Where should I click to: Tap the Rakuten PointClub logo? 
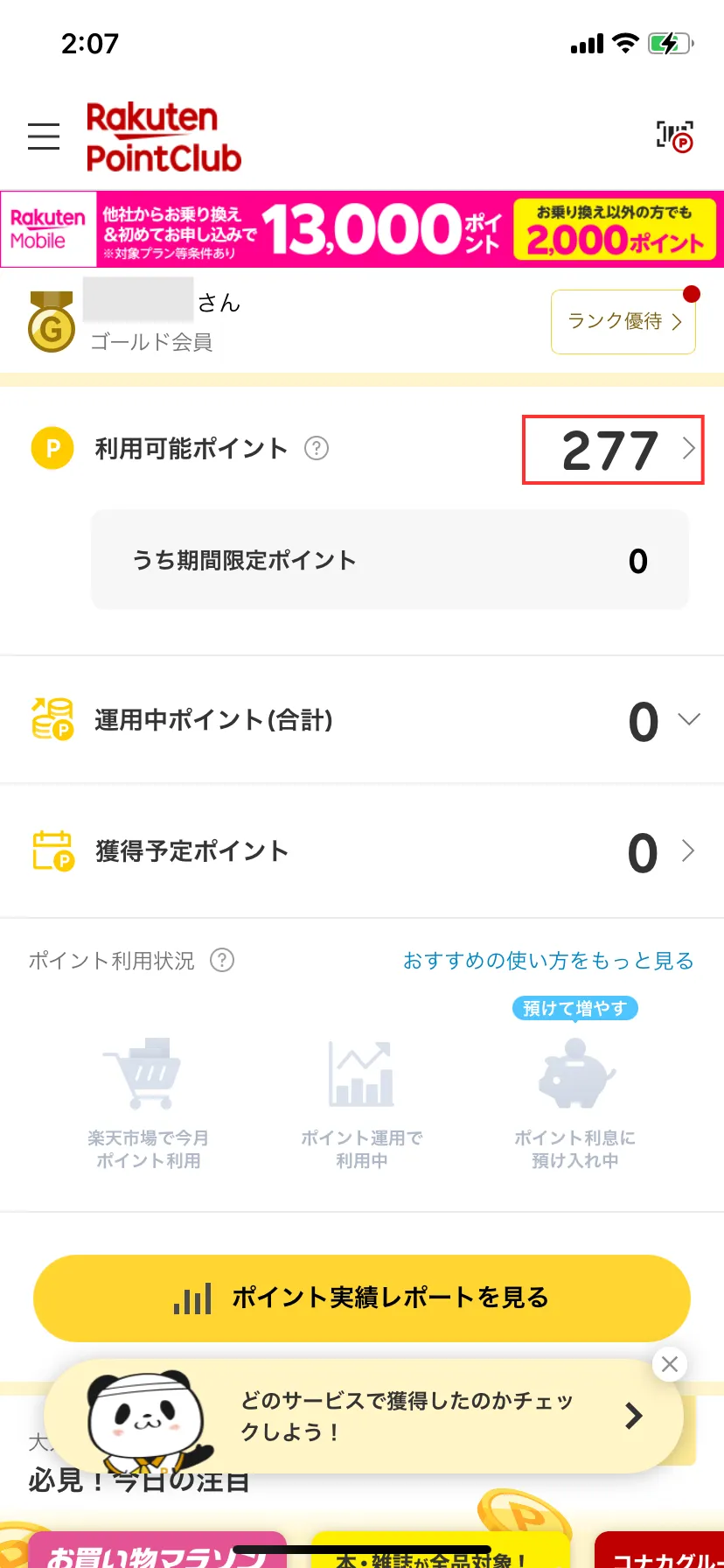[x=163, y=137]
